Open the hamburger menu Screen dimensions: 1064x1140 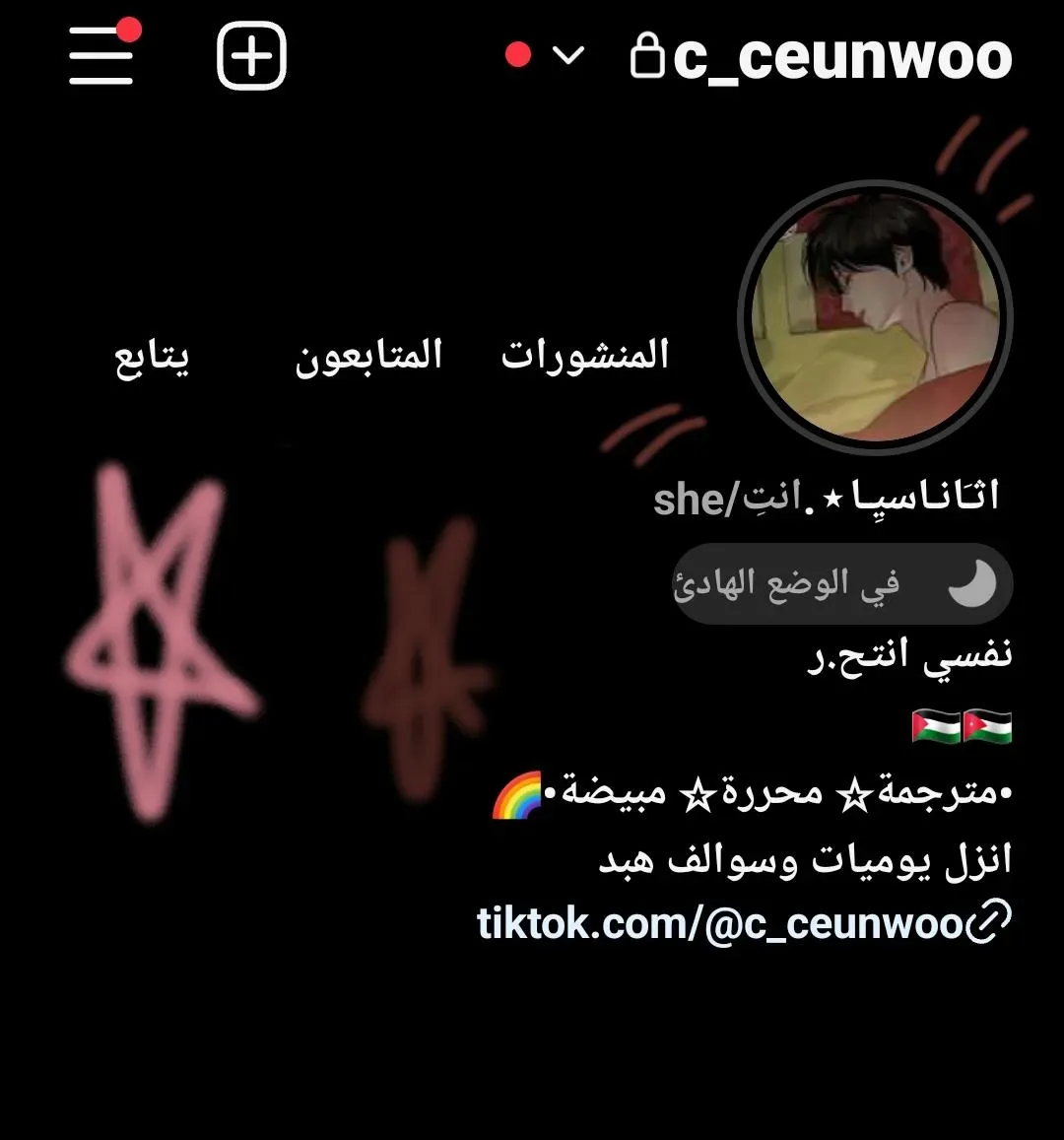(101, 56)
